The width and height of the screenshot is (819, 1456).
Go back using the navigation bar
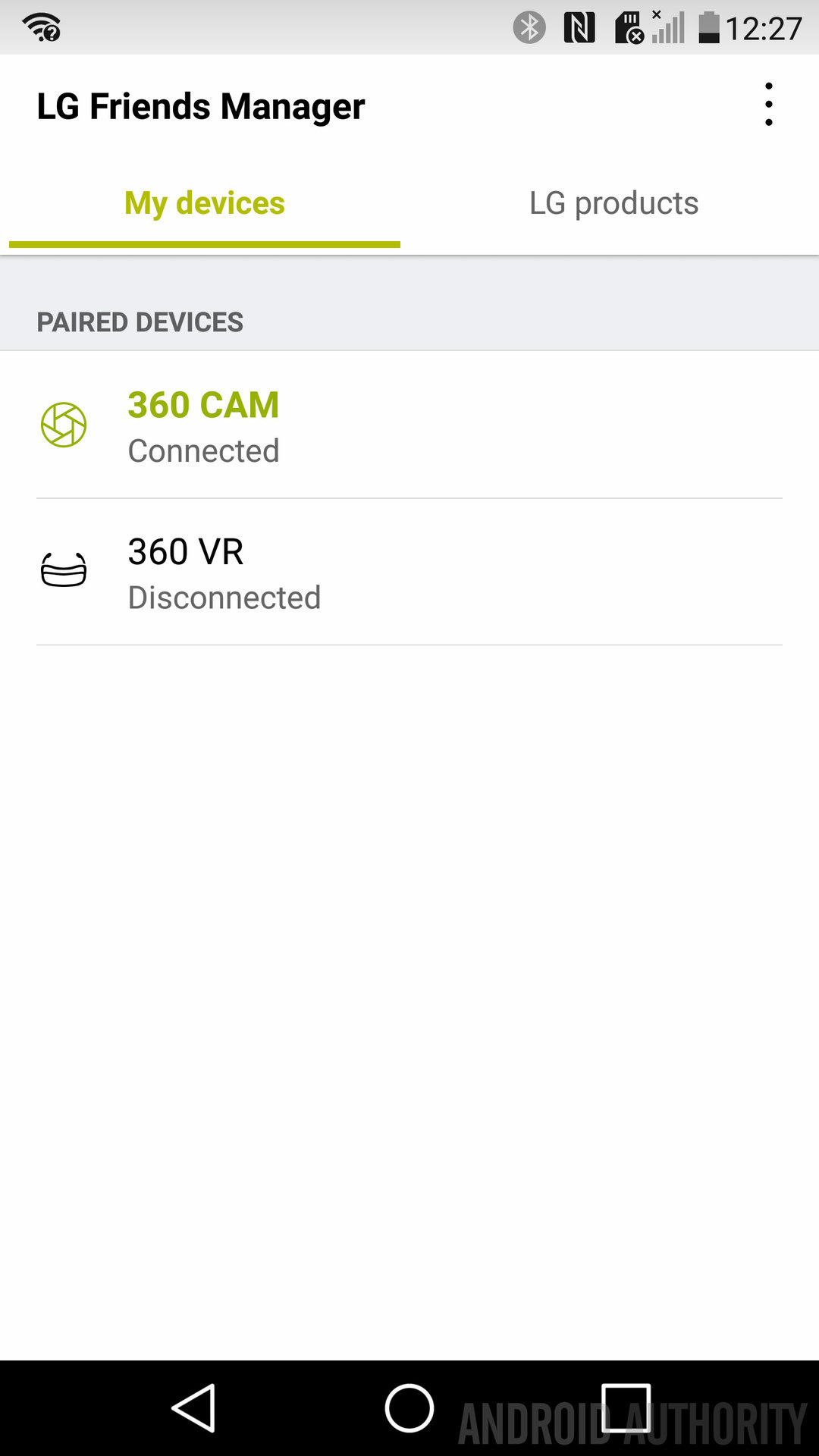[x=194, y=1407]
